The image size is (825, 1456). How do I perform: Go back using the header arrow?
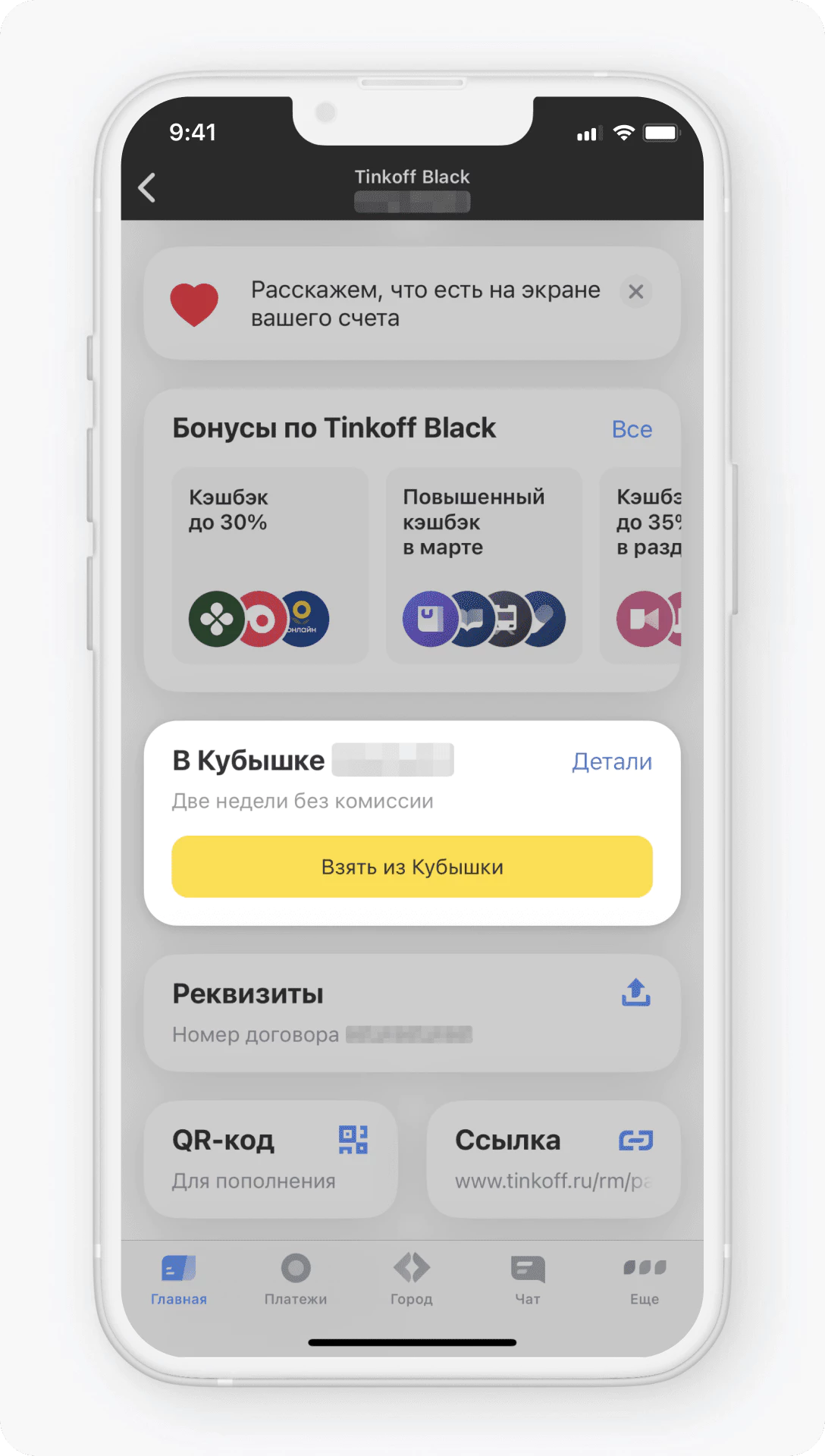(x=147, y=187)
